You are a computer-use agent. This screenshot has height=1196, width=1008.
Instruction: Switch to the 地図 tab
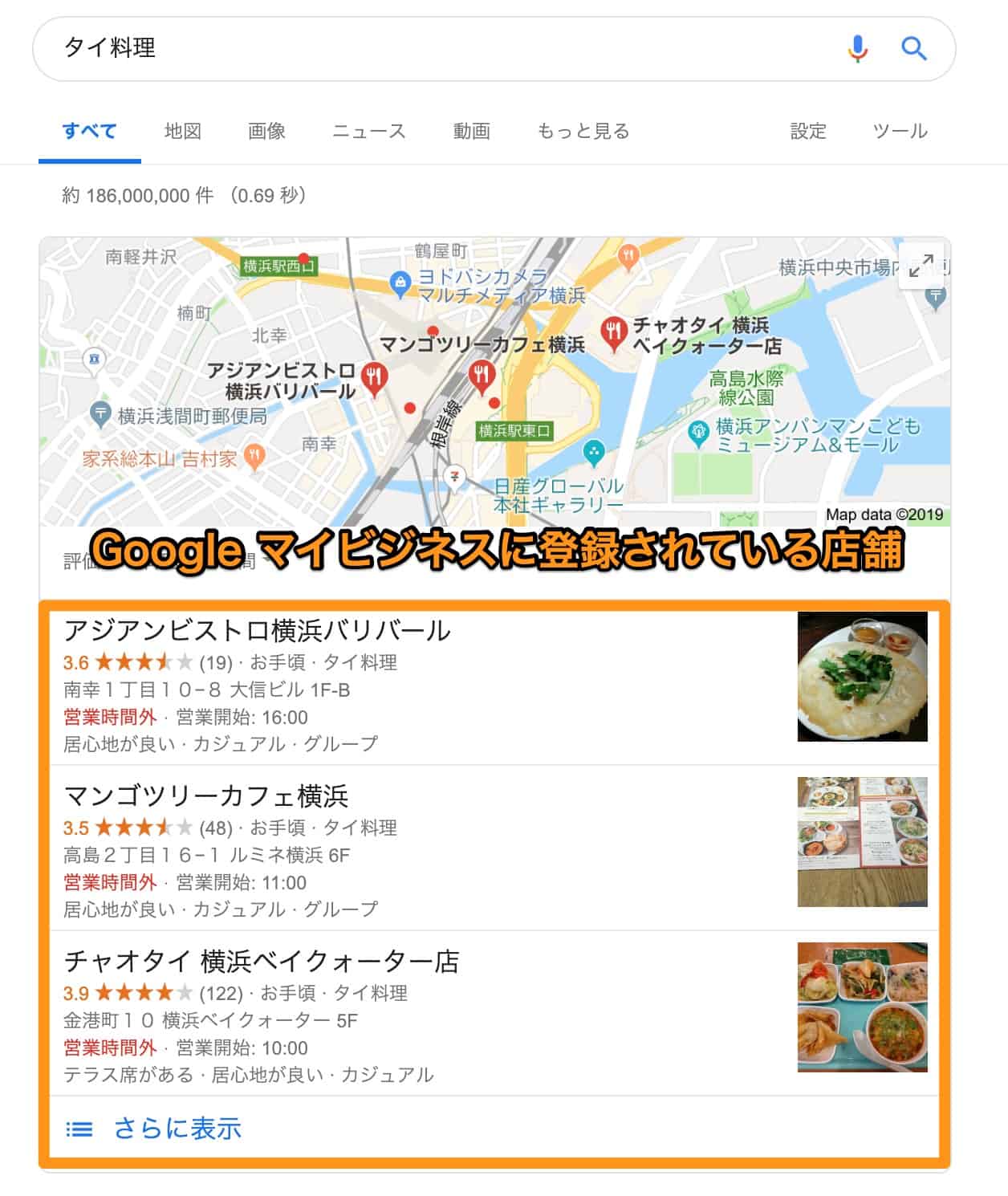click(x=182, y=131)
